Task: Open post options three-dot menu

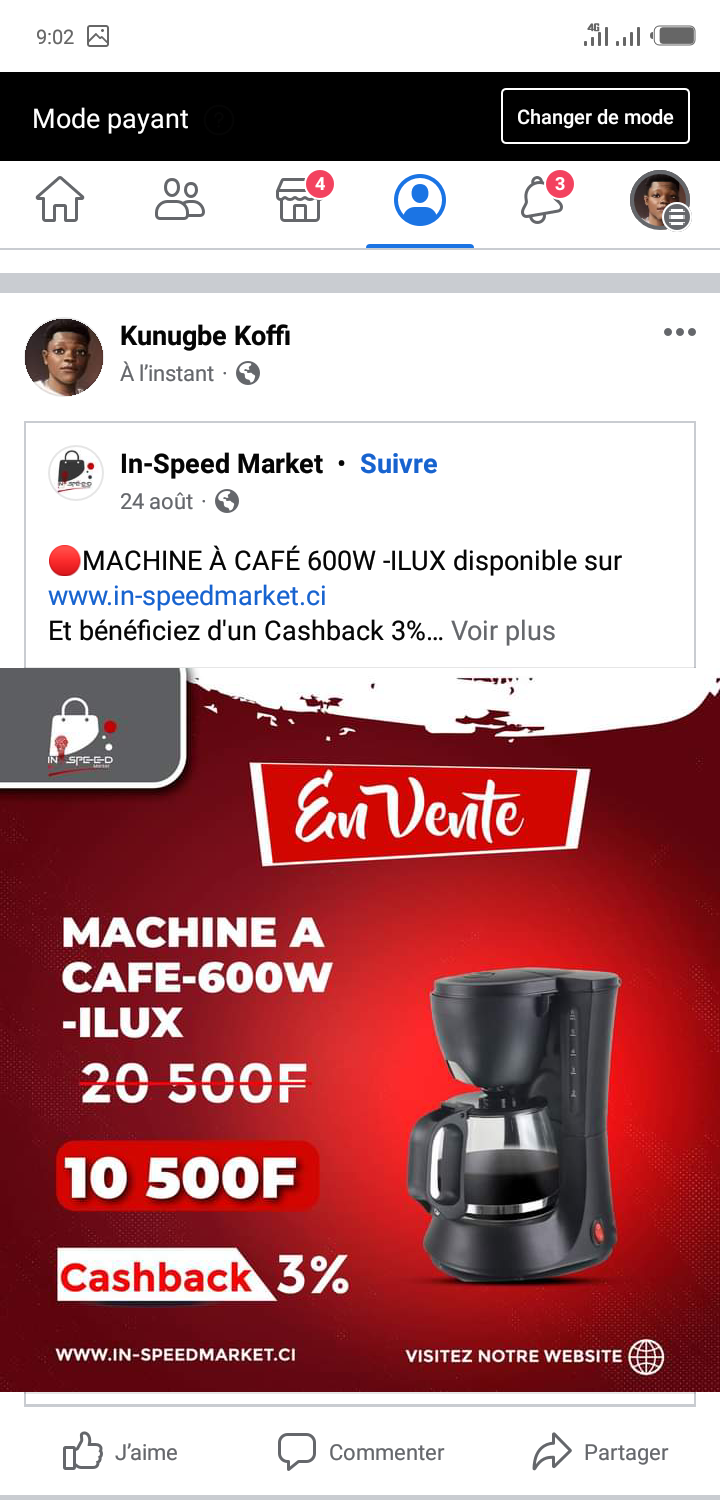Action: point(679,333)
